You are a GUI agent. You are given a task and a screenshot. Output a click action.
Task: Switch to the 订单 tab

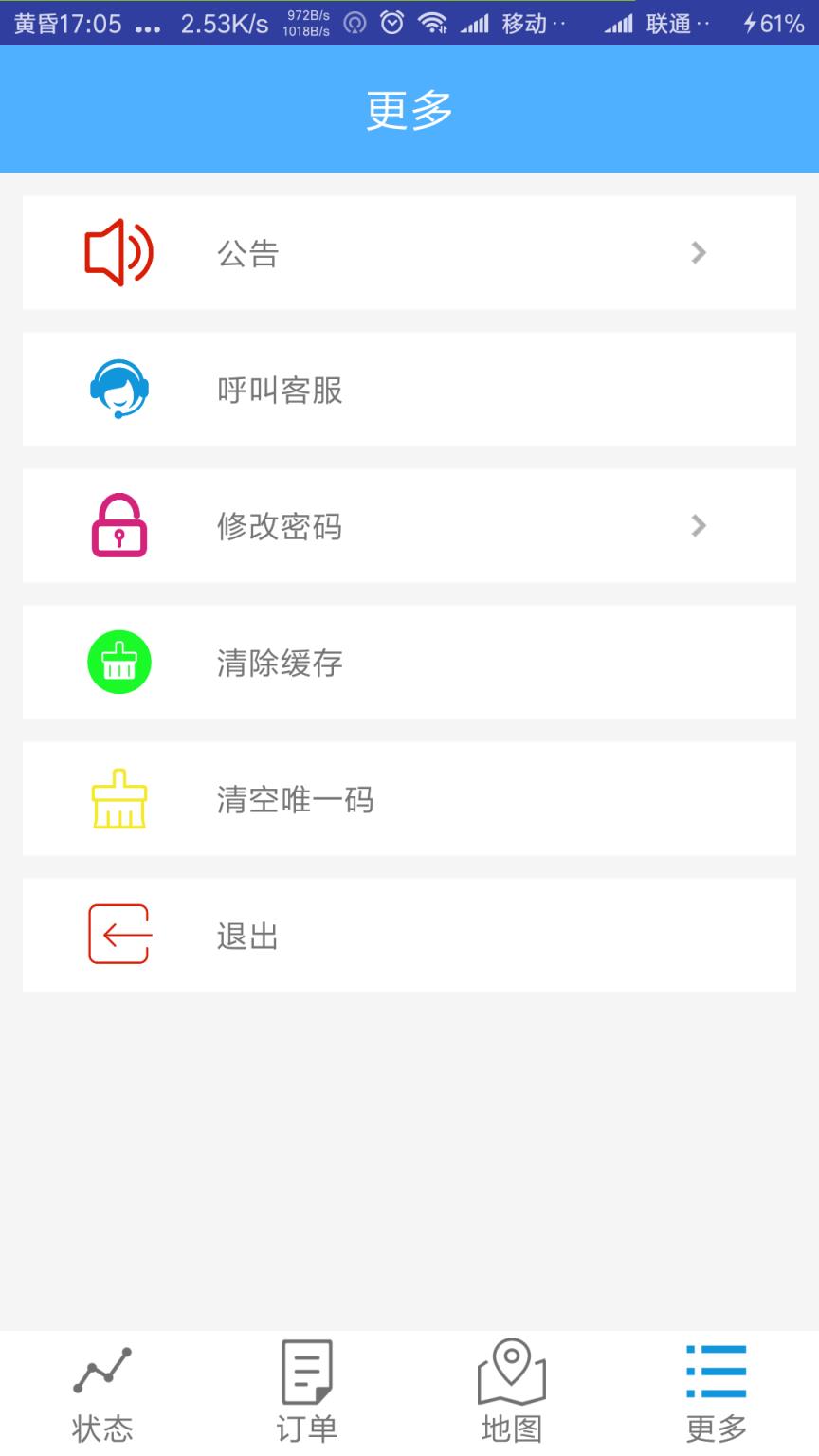306,1393
